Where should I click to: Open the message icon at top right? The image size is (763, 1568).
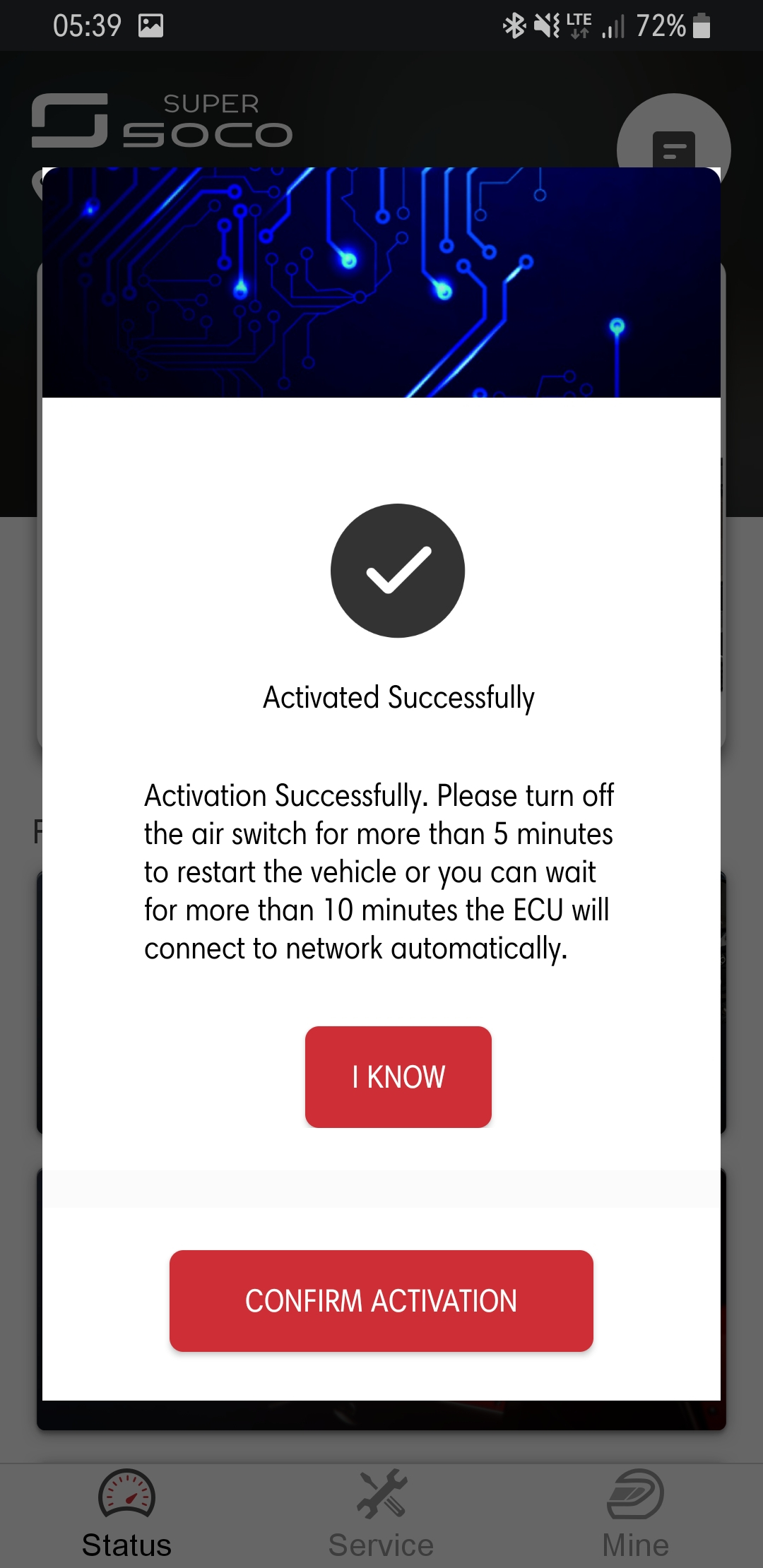(673, 145)
